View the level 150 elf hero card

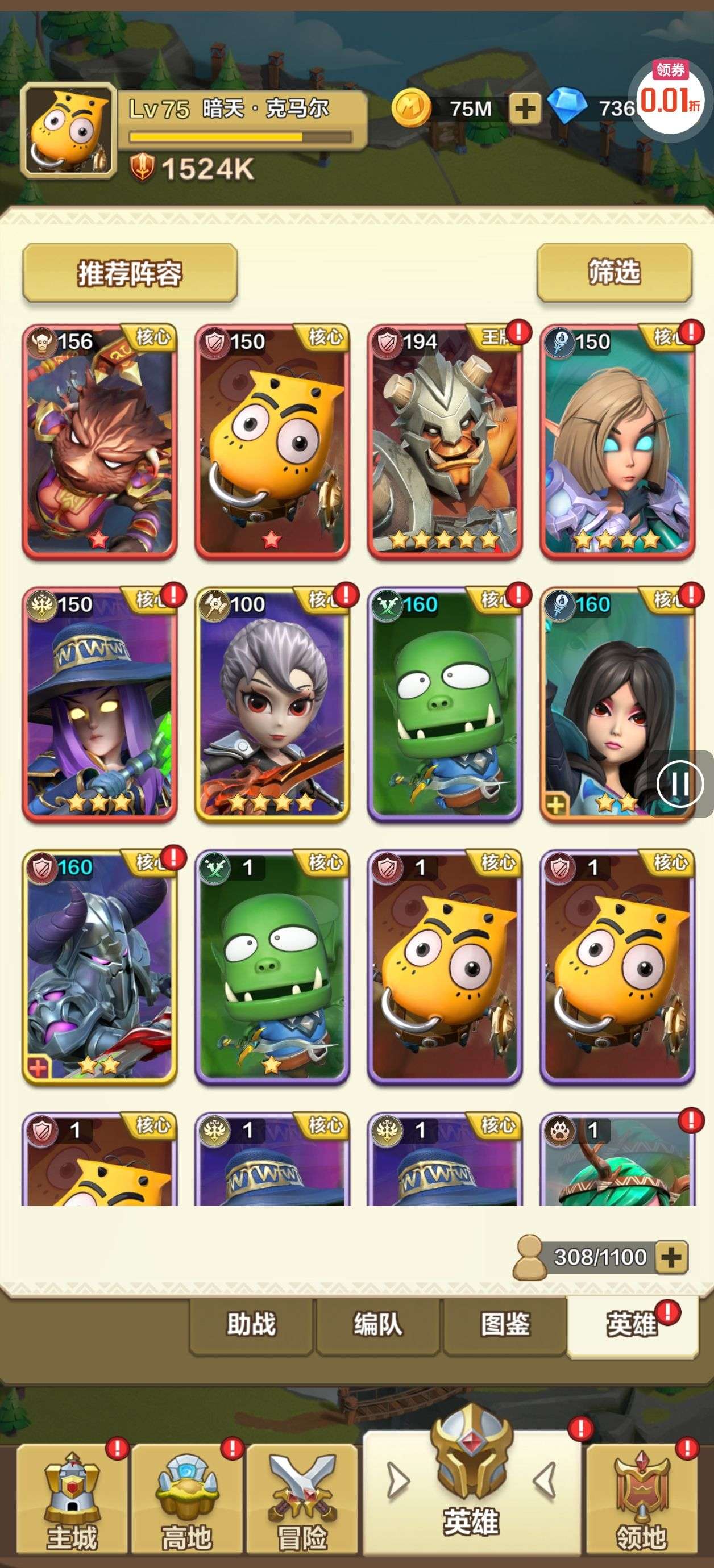(617, 441)
